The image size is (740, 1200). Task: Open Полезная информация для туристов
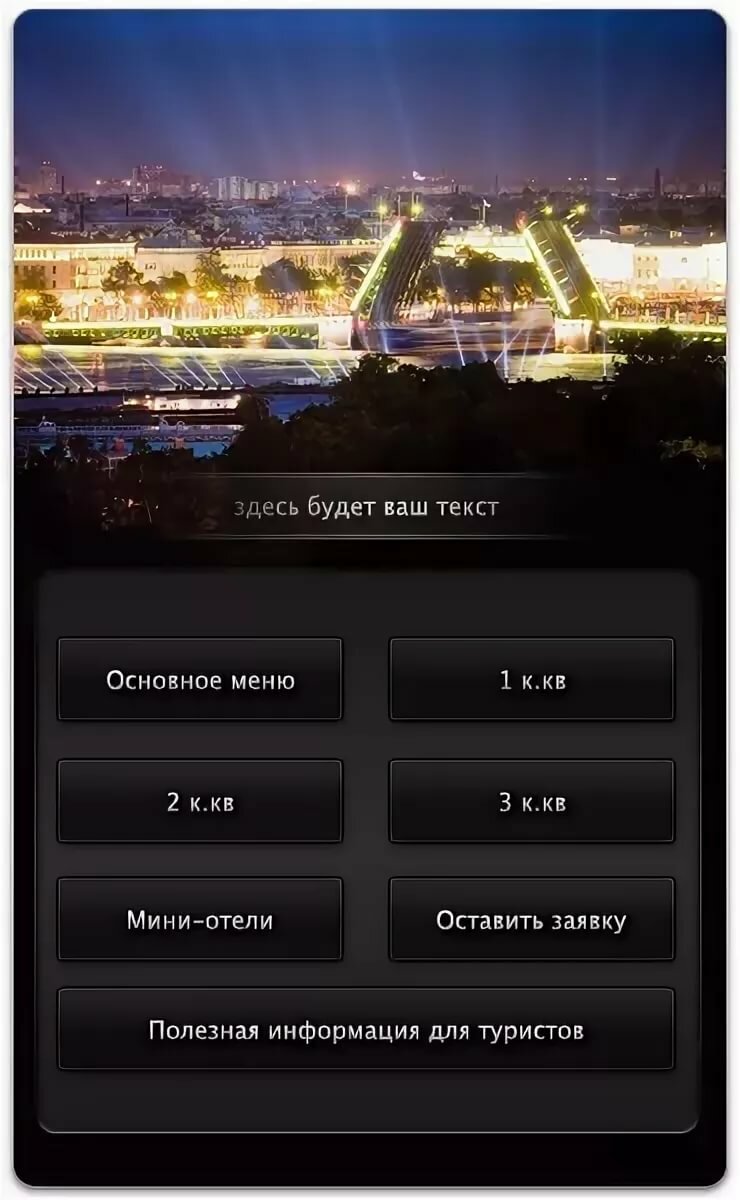pyautogui.click(x=366, y=1029)
